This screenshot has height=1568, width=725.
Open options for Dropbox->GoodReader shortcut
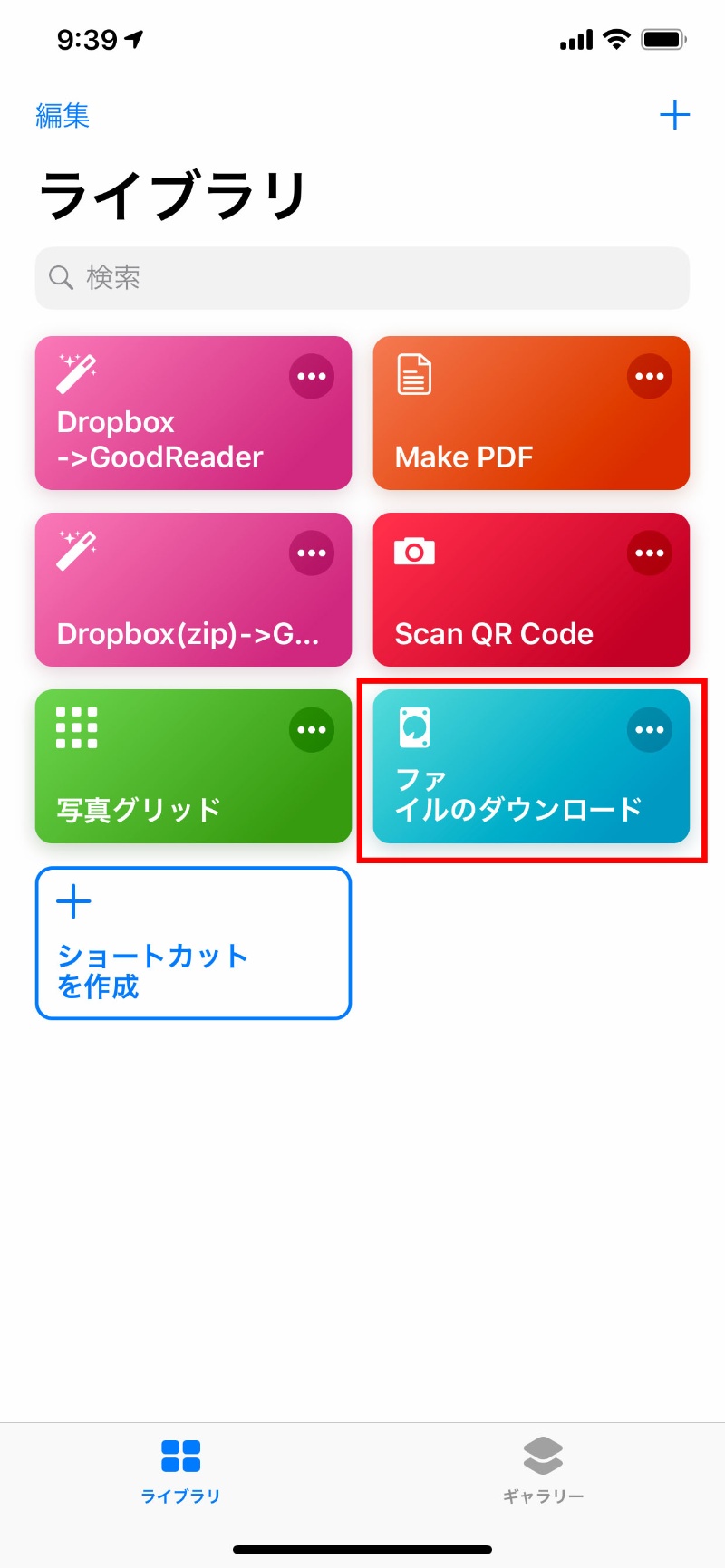[x=312, y=377]
